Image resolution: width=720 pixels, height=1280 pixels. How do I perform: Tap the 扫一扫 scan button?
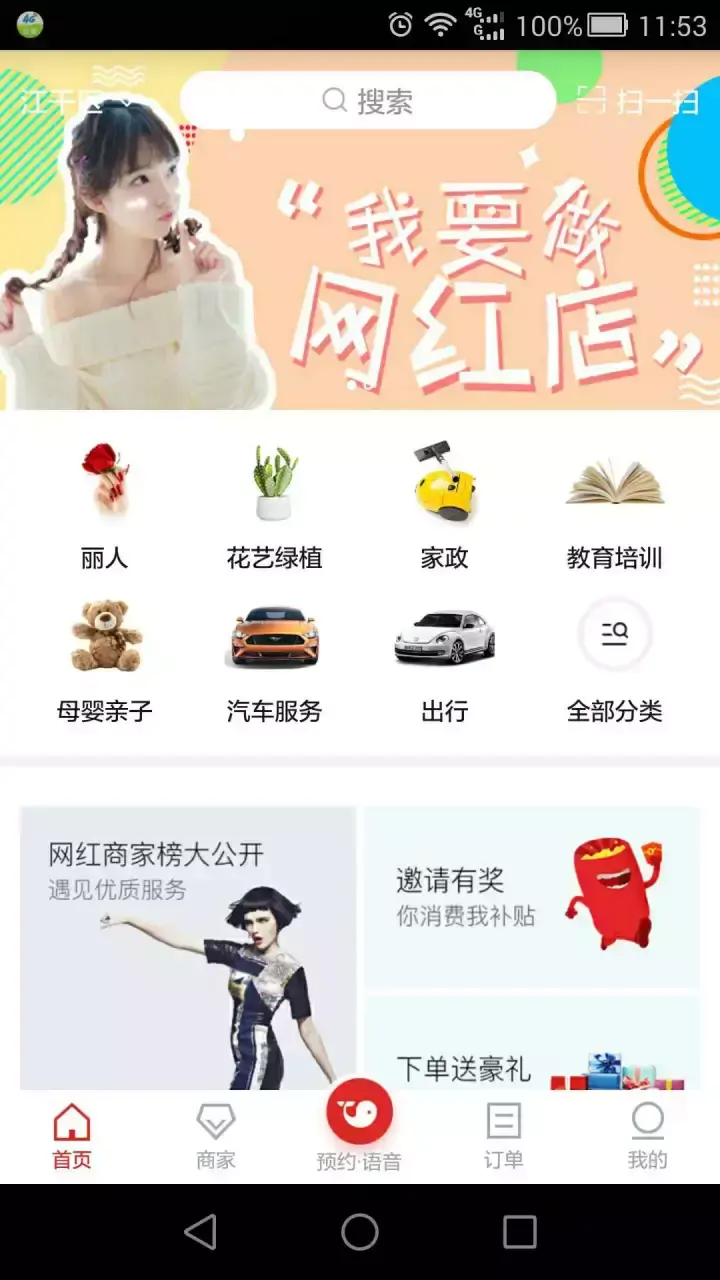click(638, 100)
